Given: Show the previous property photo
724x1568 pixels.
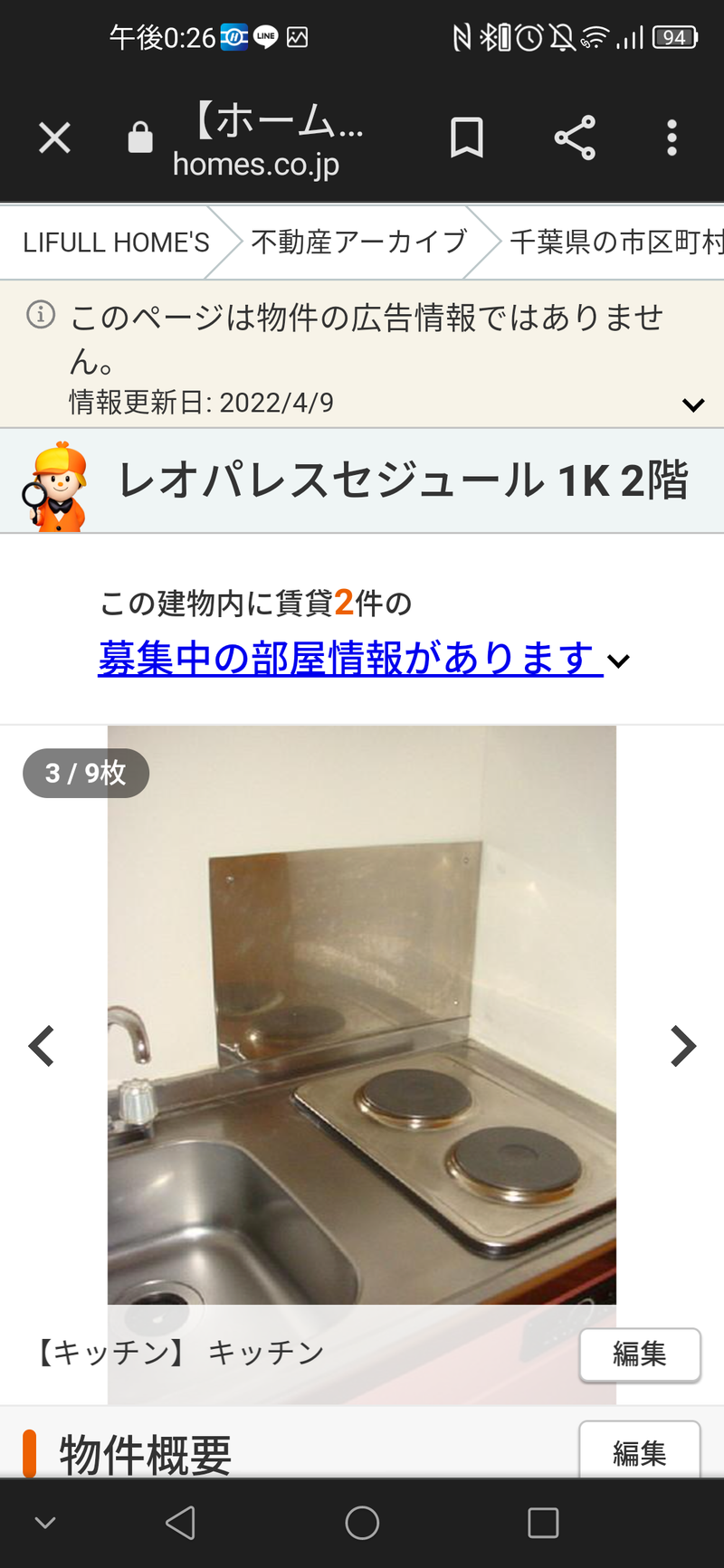Looking at the screenshot, I should pos(42,1046).
